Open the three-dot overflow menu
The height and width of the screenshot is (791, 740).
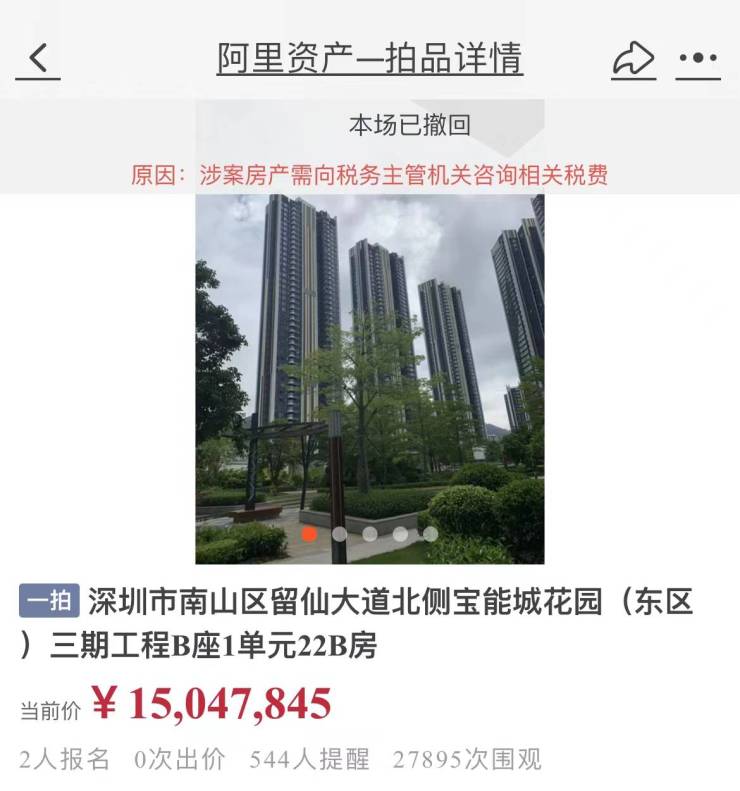click(698, 59)
